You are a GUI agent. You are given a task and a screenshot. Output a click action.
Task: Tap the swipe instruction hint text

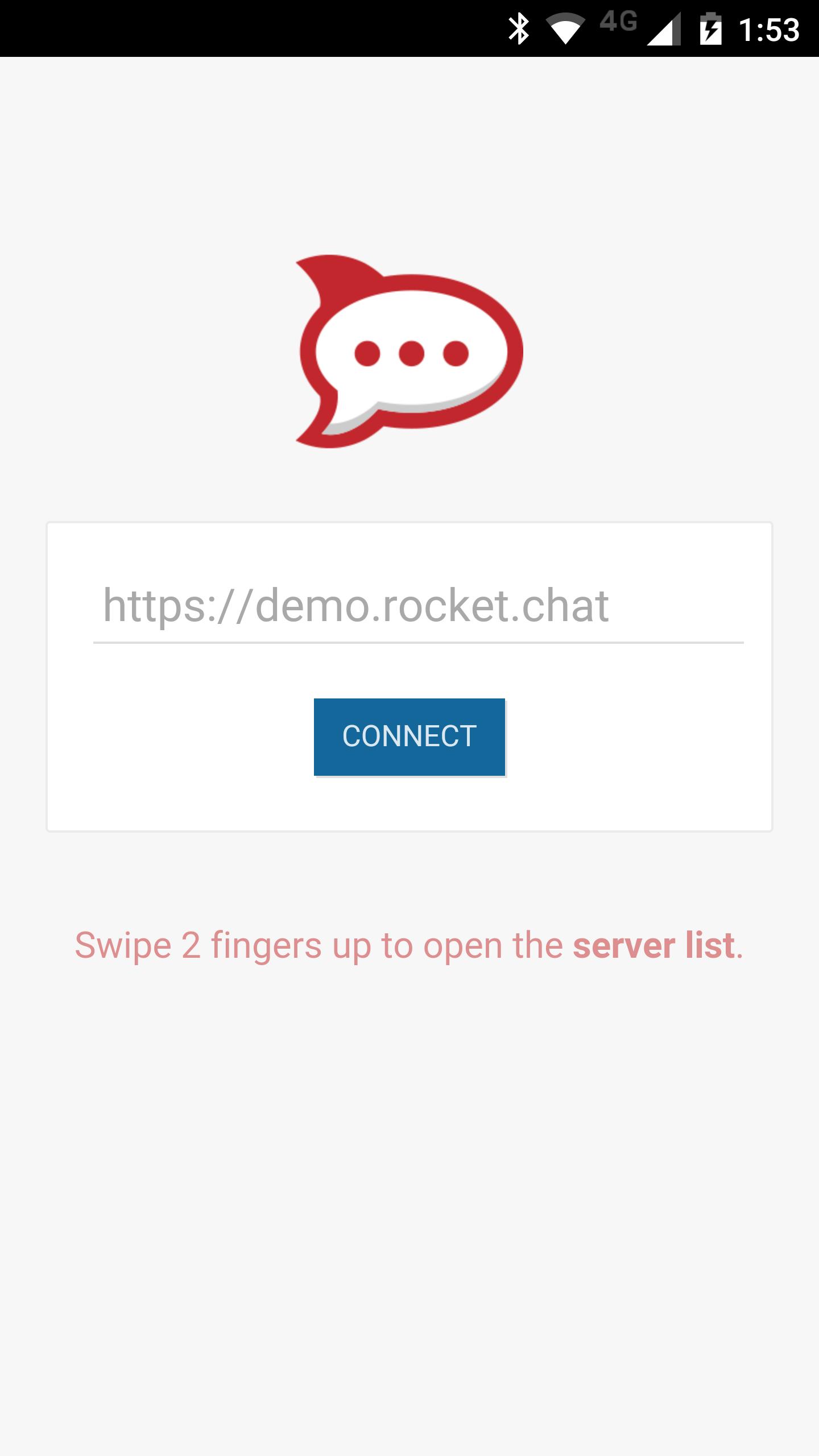(x=409, y=946)
